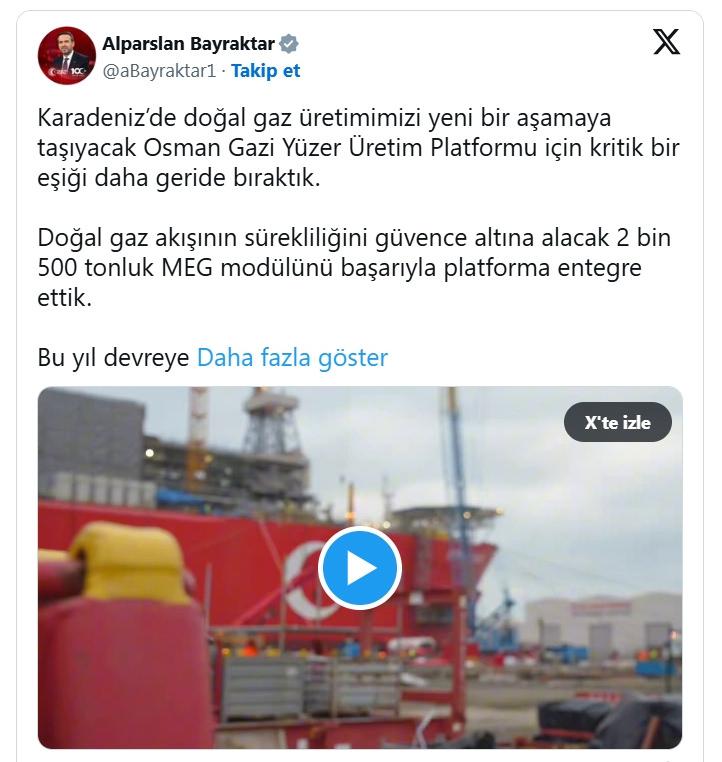722x762 pixels.
Task: Play the embedded platform video
Action: tap(360, 568)
